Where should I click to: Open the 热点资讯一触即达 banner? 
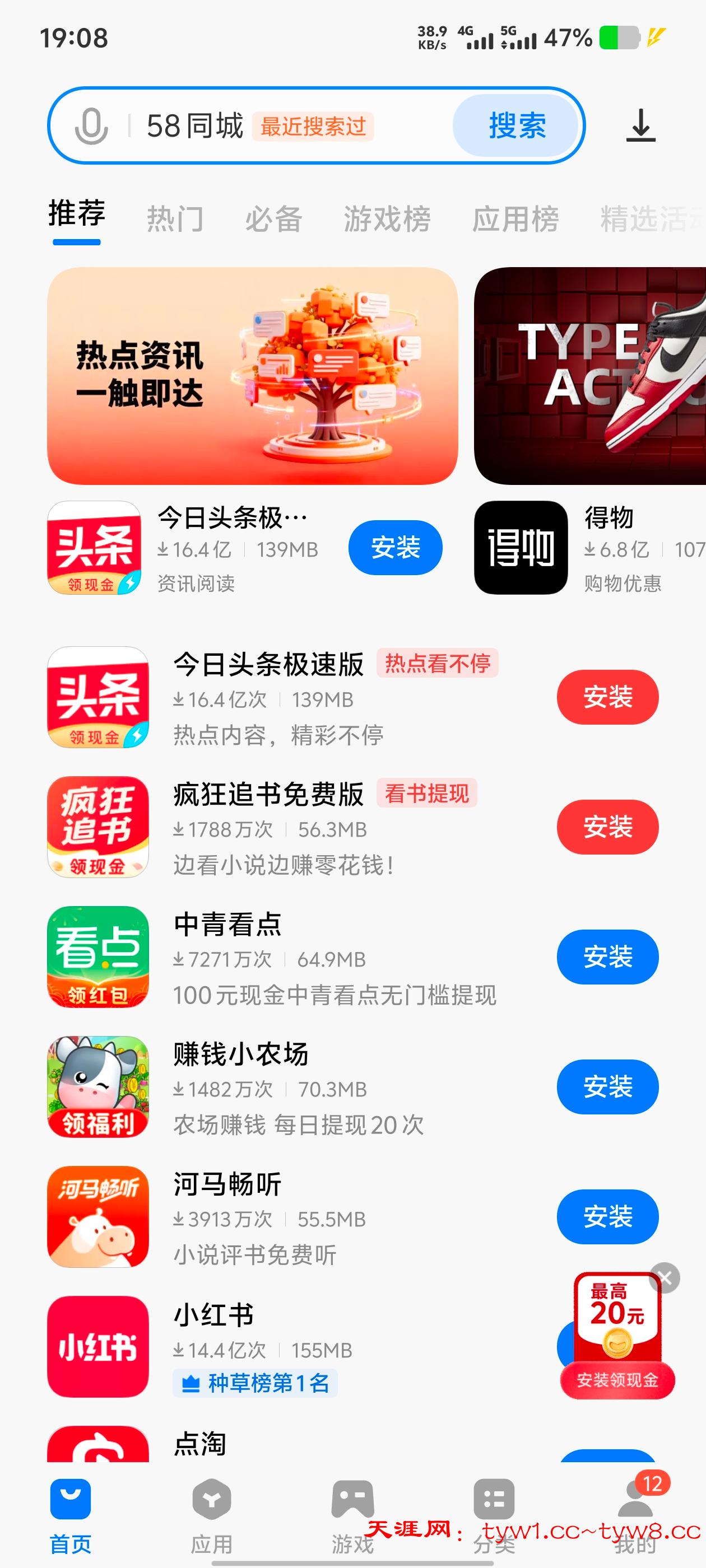pyautogui.click(x=252, y=376)
